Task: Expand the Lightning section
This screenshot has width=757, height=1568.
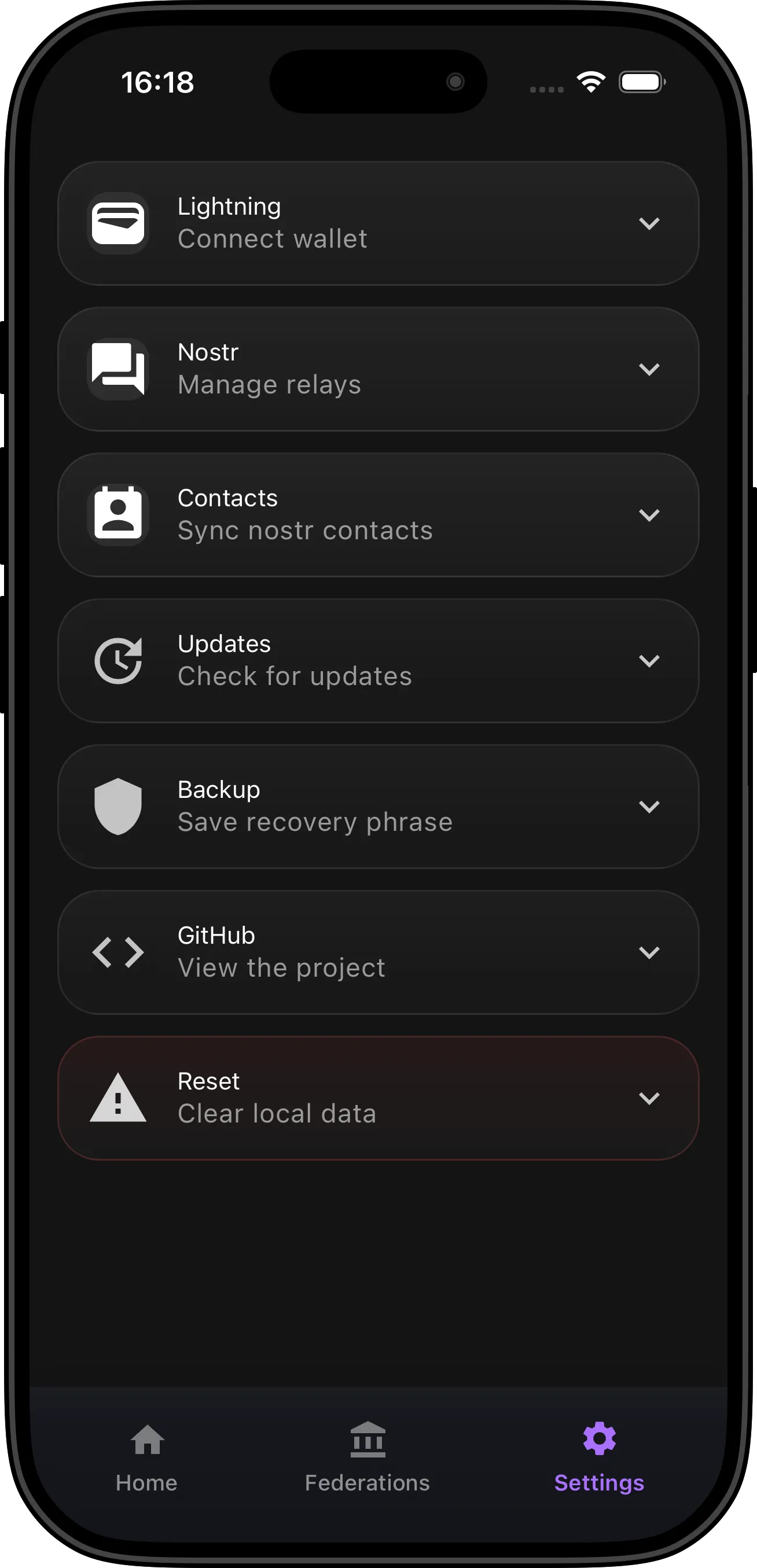Action: pyautogui.click(x=651, y=222)
